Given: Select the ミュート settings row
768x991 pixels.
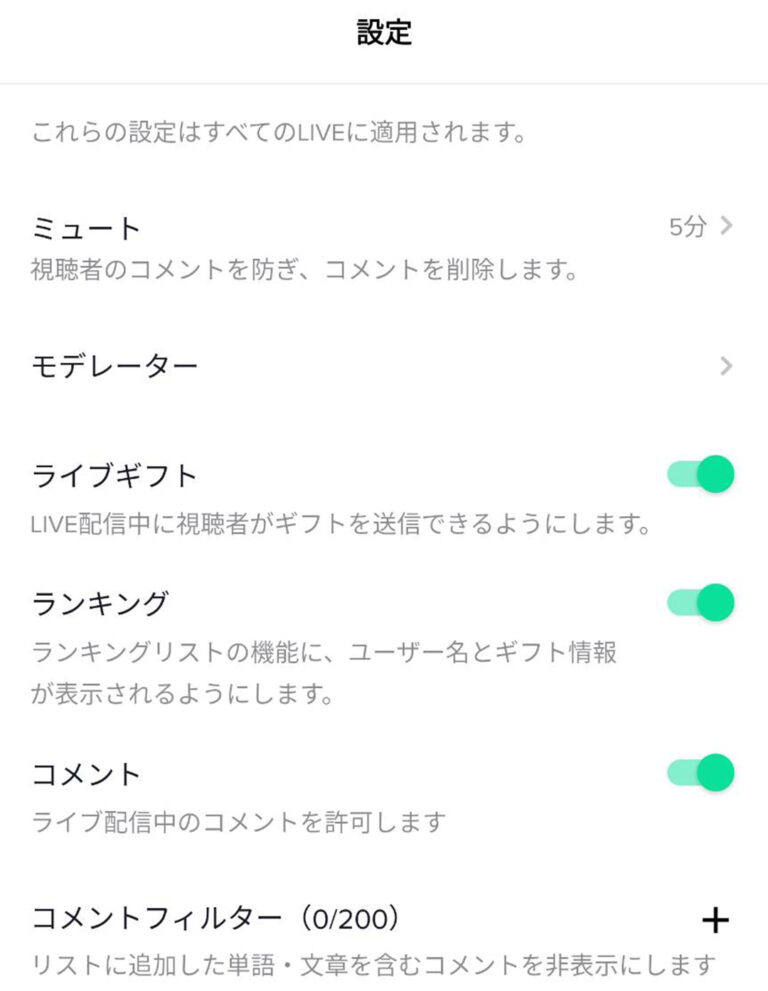Looking at the screenshot, I should [85, 227].
